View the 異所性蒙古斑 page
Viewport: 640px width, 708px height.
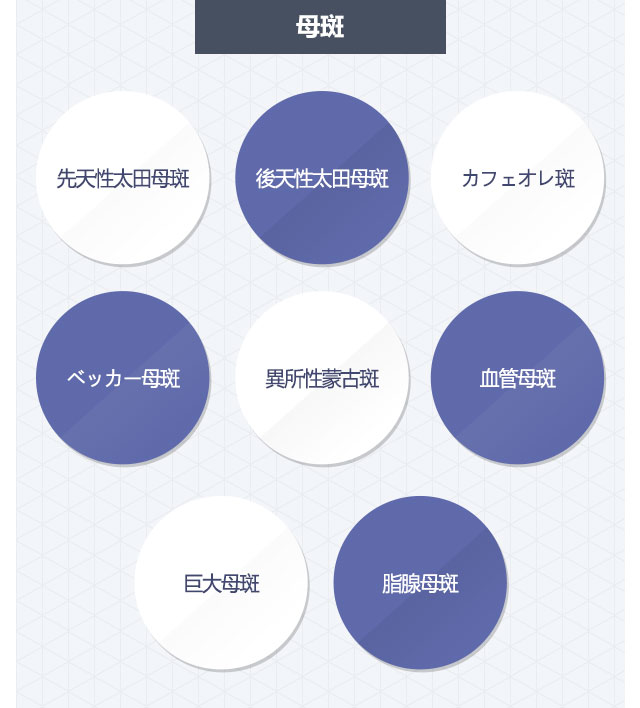(321, 378)
